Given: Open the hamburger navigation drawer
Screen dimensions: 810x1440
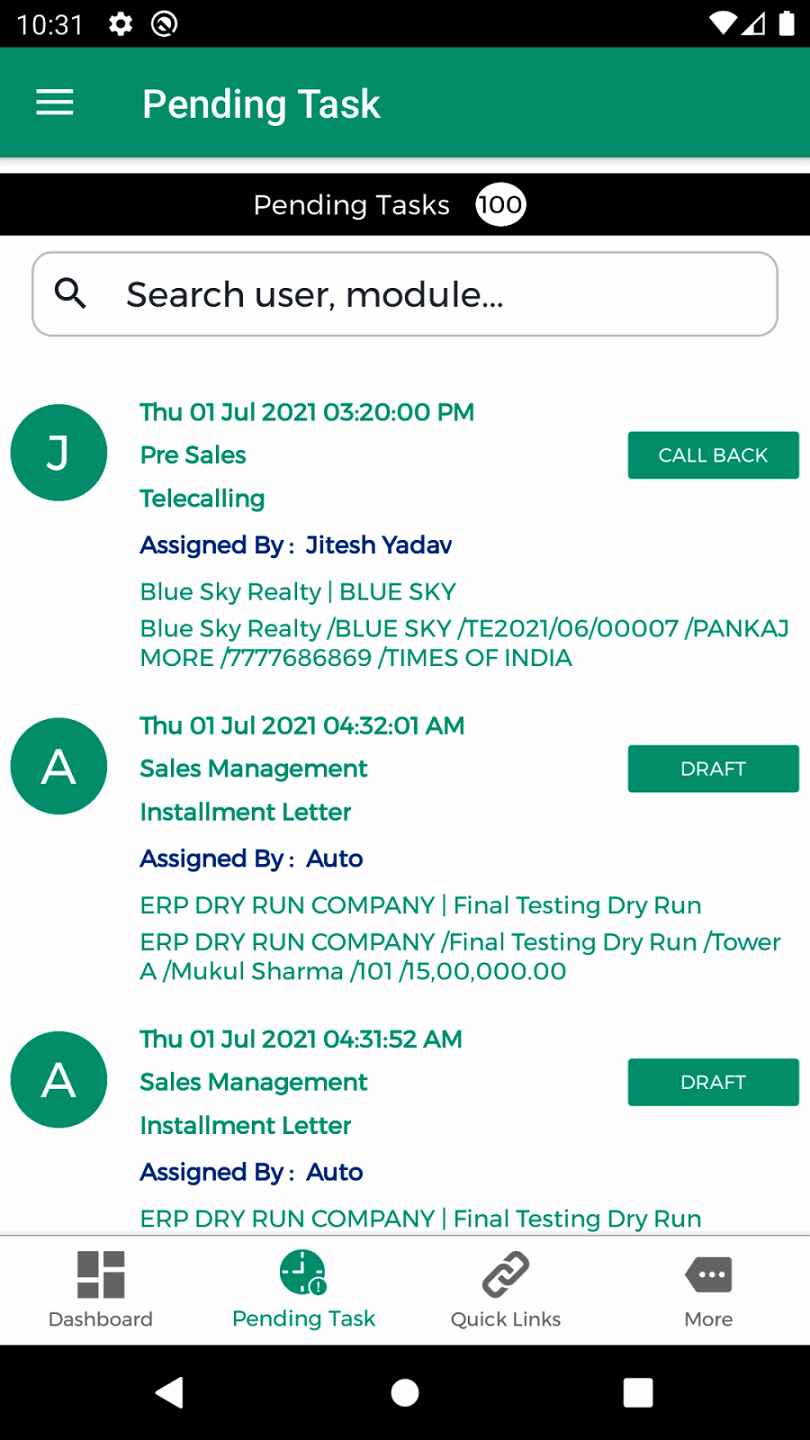Looking at the screenshot, I should click(55, 103).
